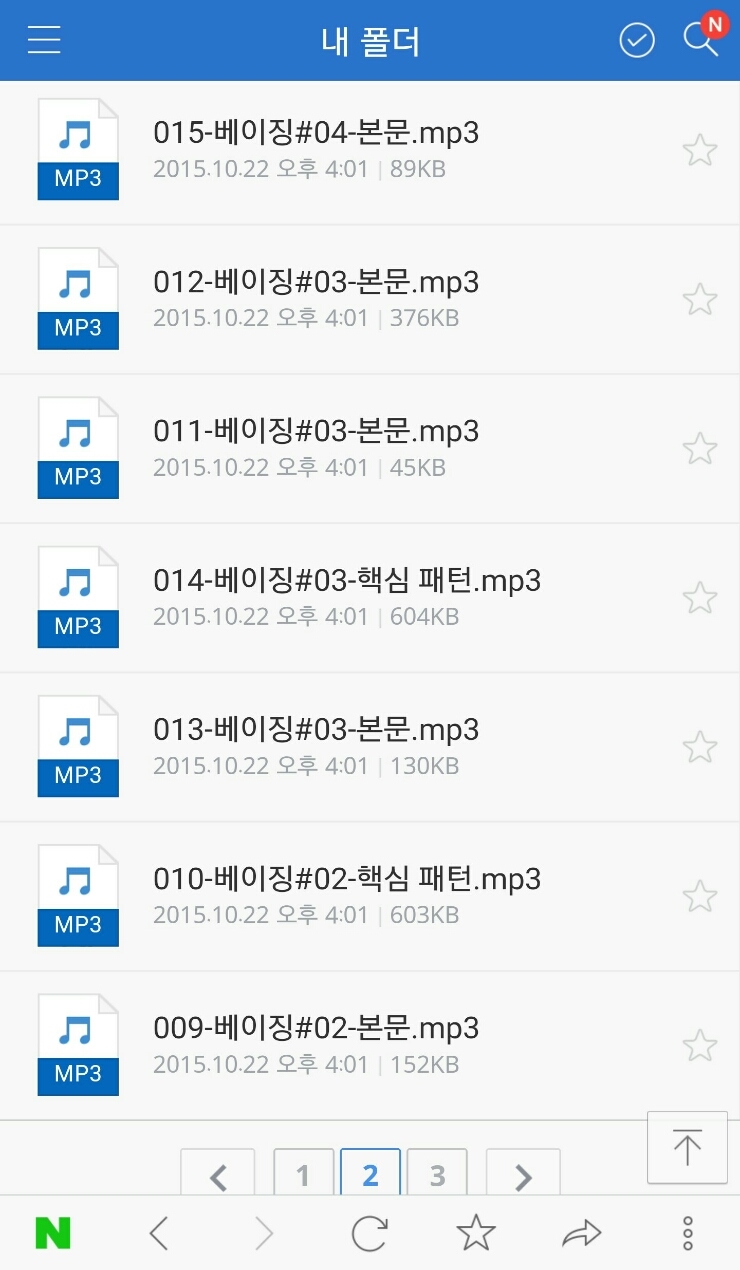Bookmark this page from the bottom toolbar
The height and width of the screenshot is (1270, 740).
pos(476,1233)
